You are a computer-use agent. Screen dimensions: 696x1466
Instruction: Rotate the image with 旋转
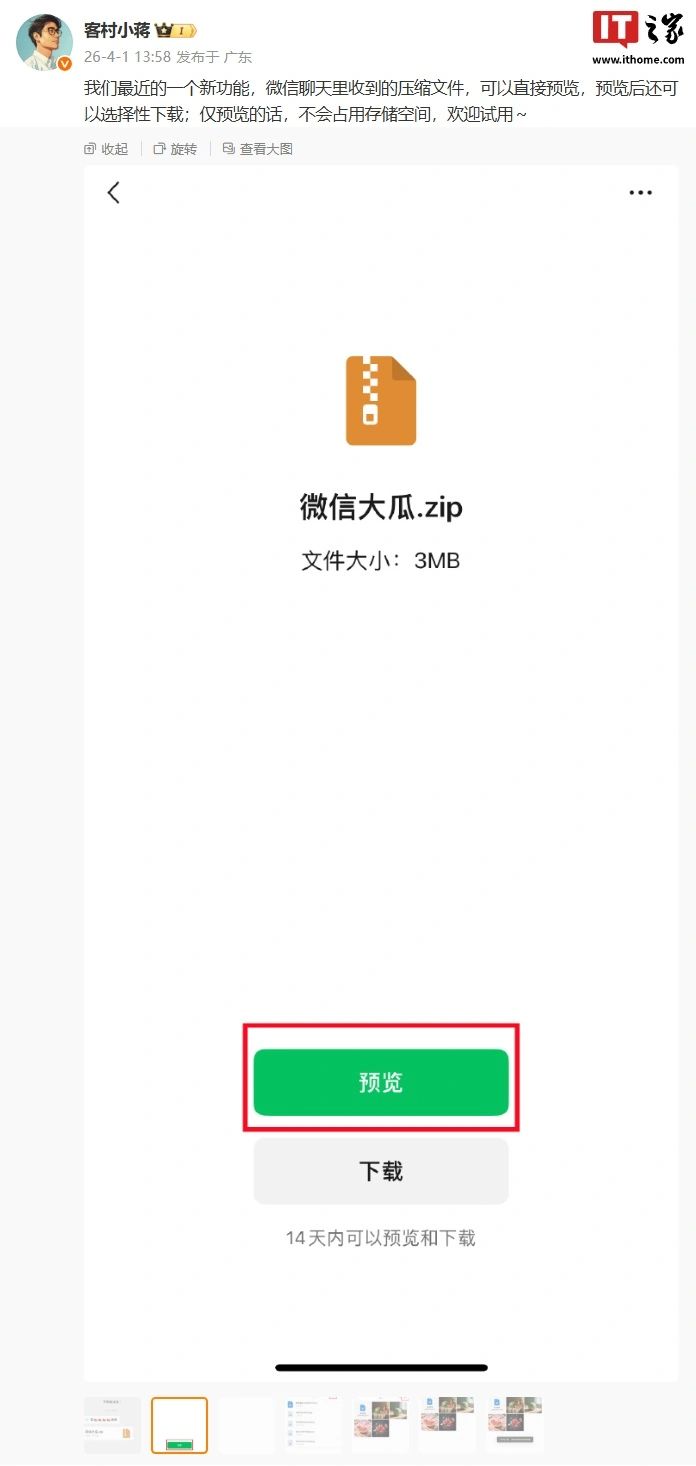[175, 149]
